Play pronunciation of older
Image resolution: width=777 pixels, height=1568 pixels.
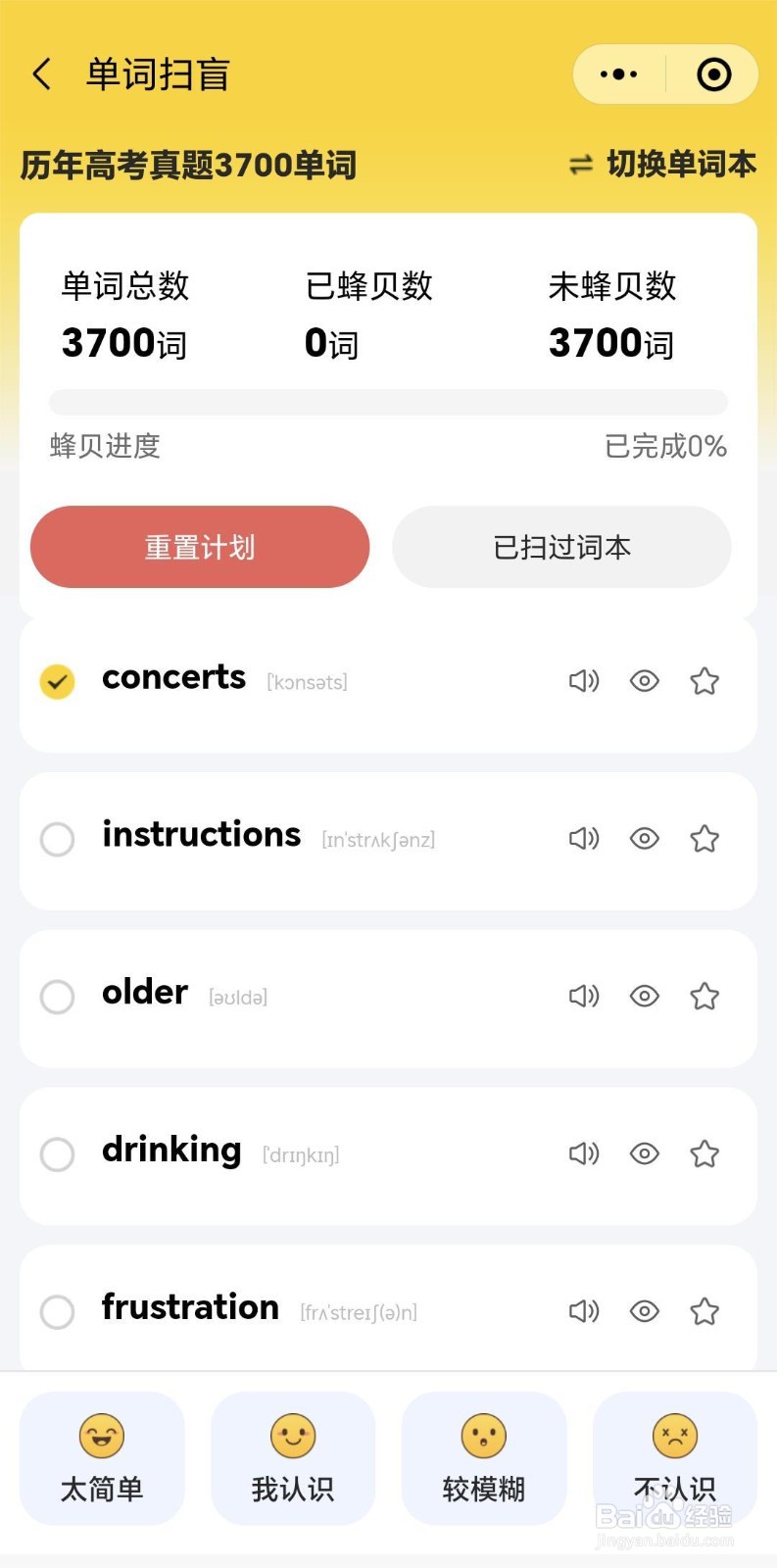pyautogui.click(x=584, y=997)
